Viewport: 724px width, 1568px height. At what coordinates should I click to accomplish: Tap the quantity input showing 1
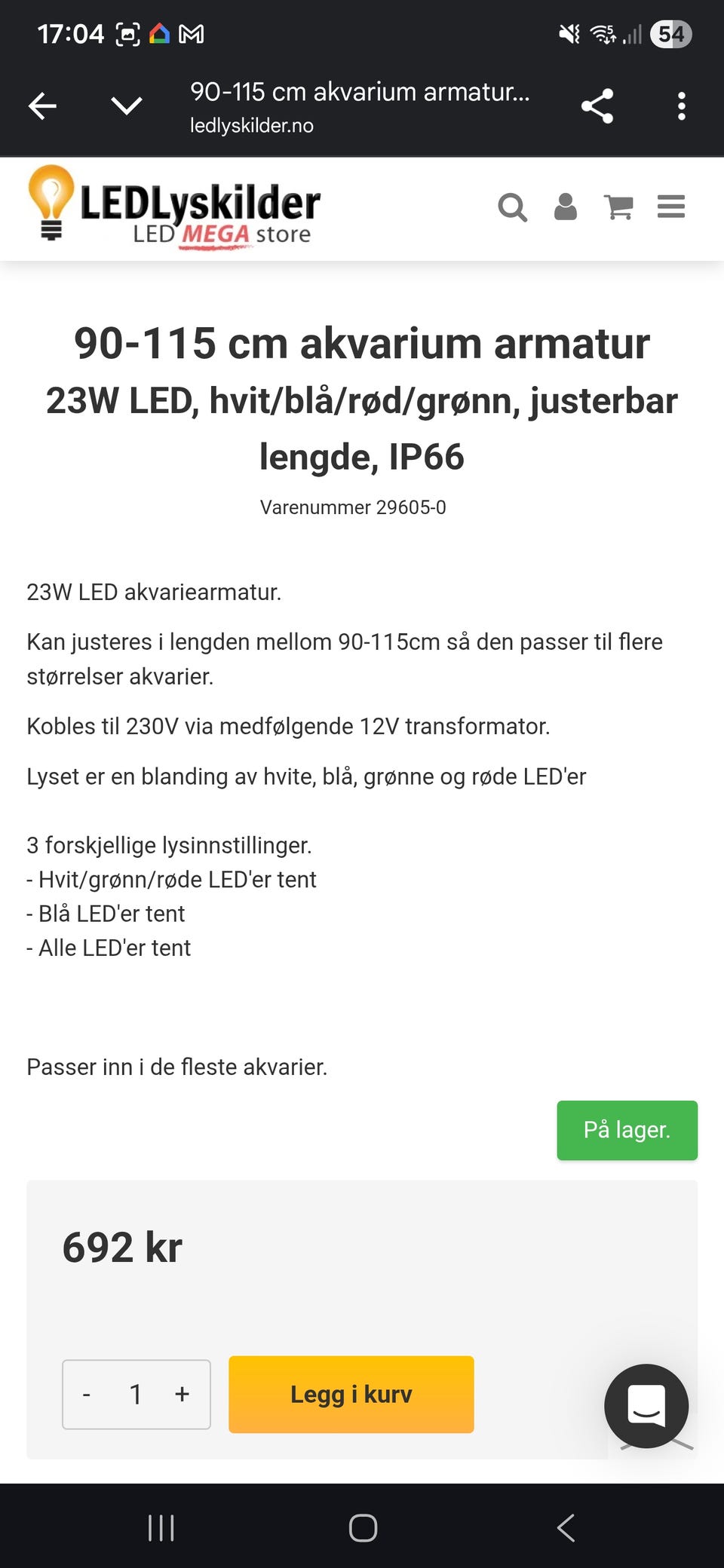(136, 1395)
